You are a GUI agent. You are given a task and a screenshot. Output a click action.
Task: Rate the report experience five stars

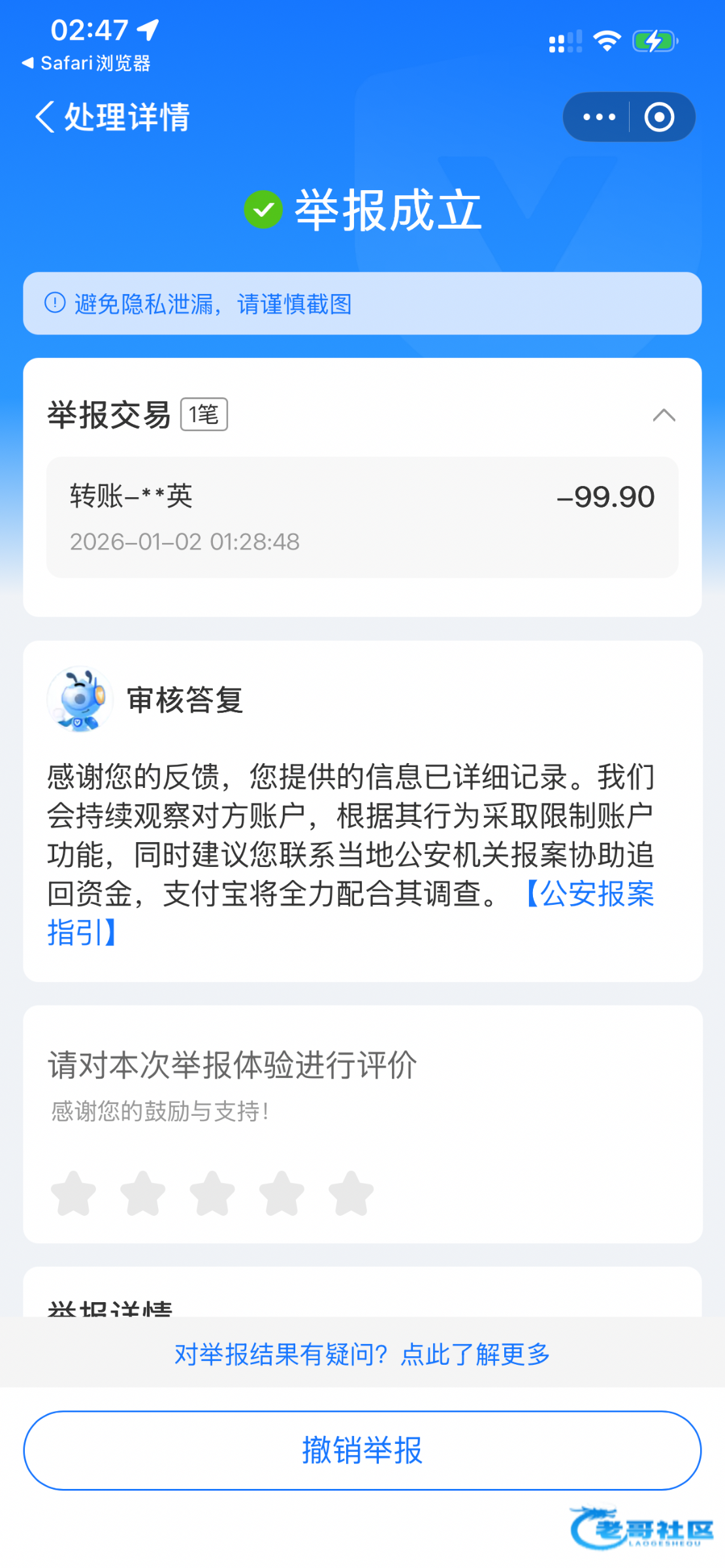click(351, 1194)
